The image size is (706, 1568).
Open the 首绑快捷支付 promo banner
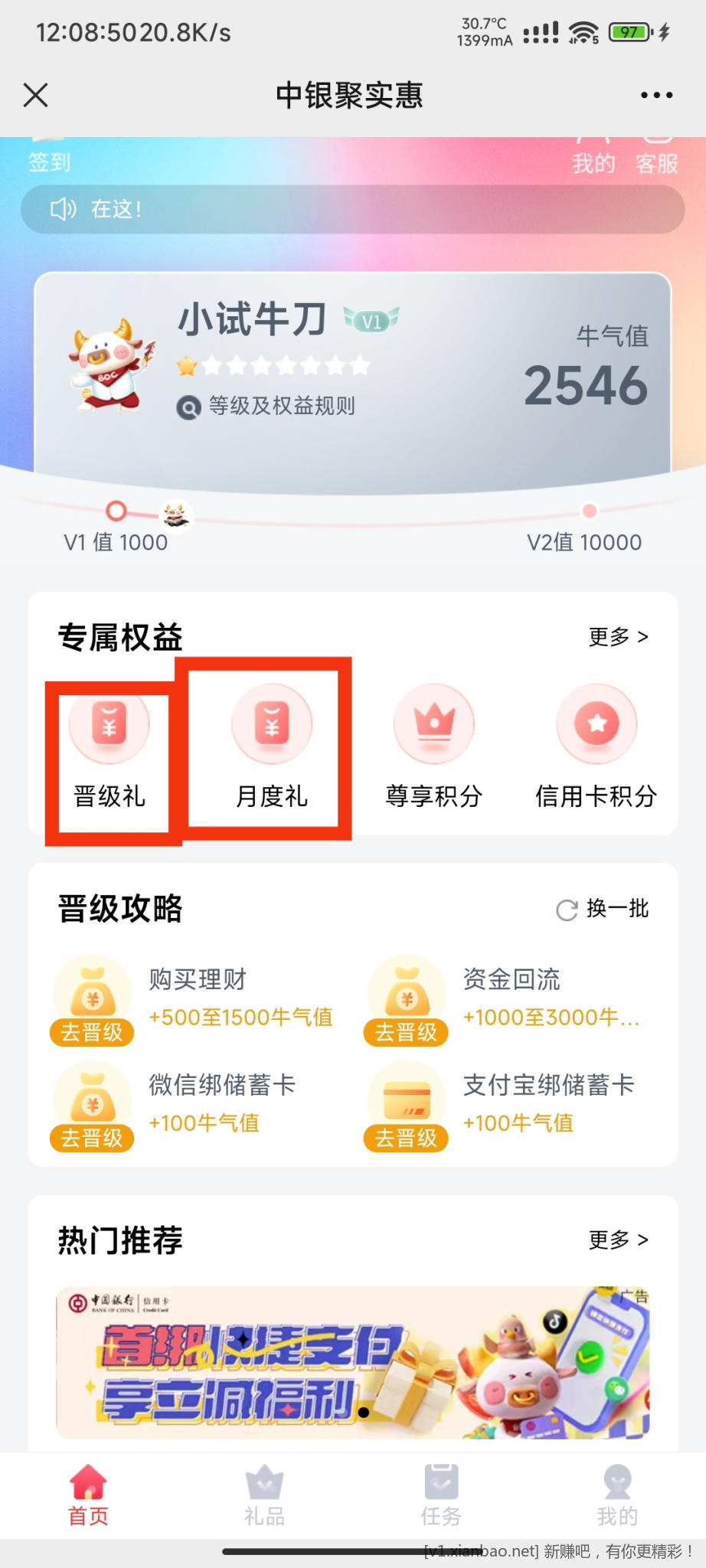tap(352, 1362)
